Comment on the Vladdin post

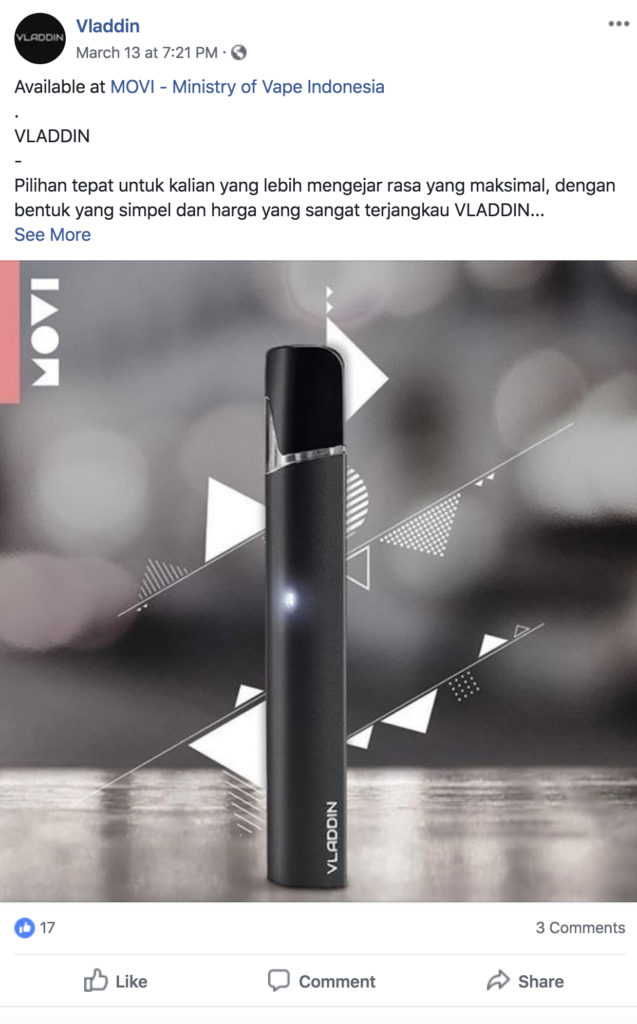pos(321,981)
